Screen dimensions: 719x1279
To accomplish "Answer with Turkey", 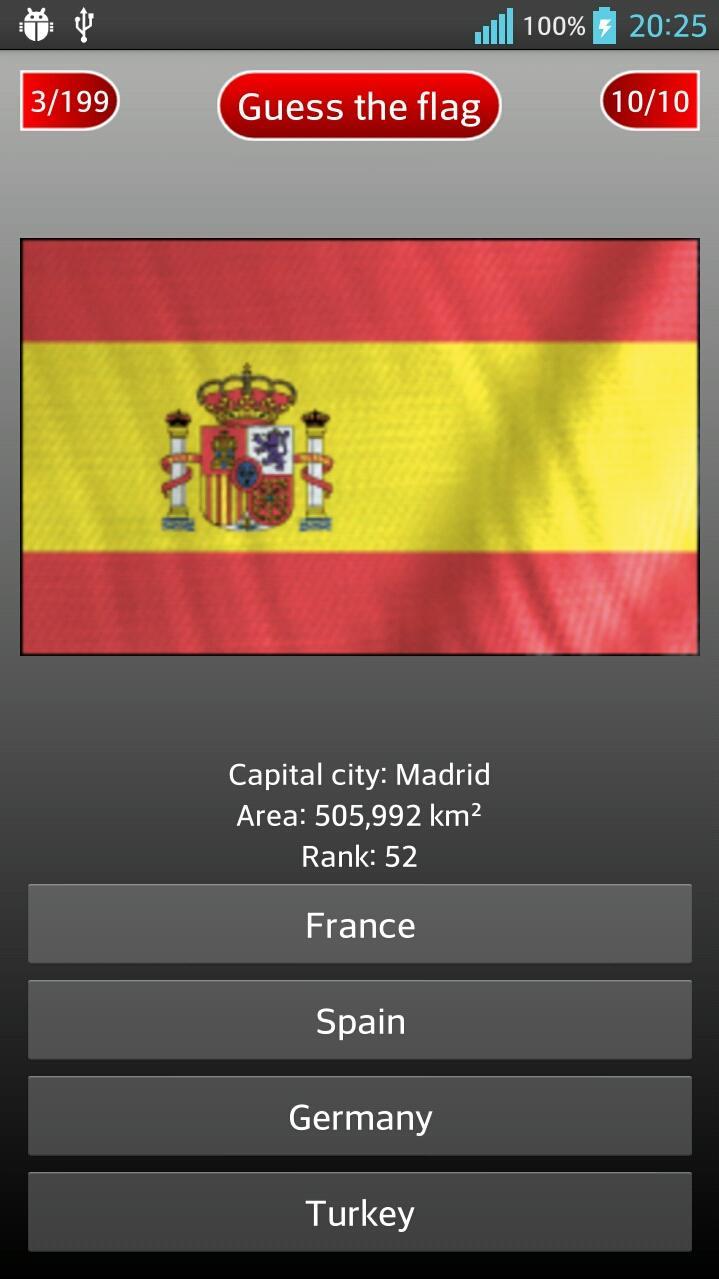I will (360, 1213).
